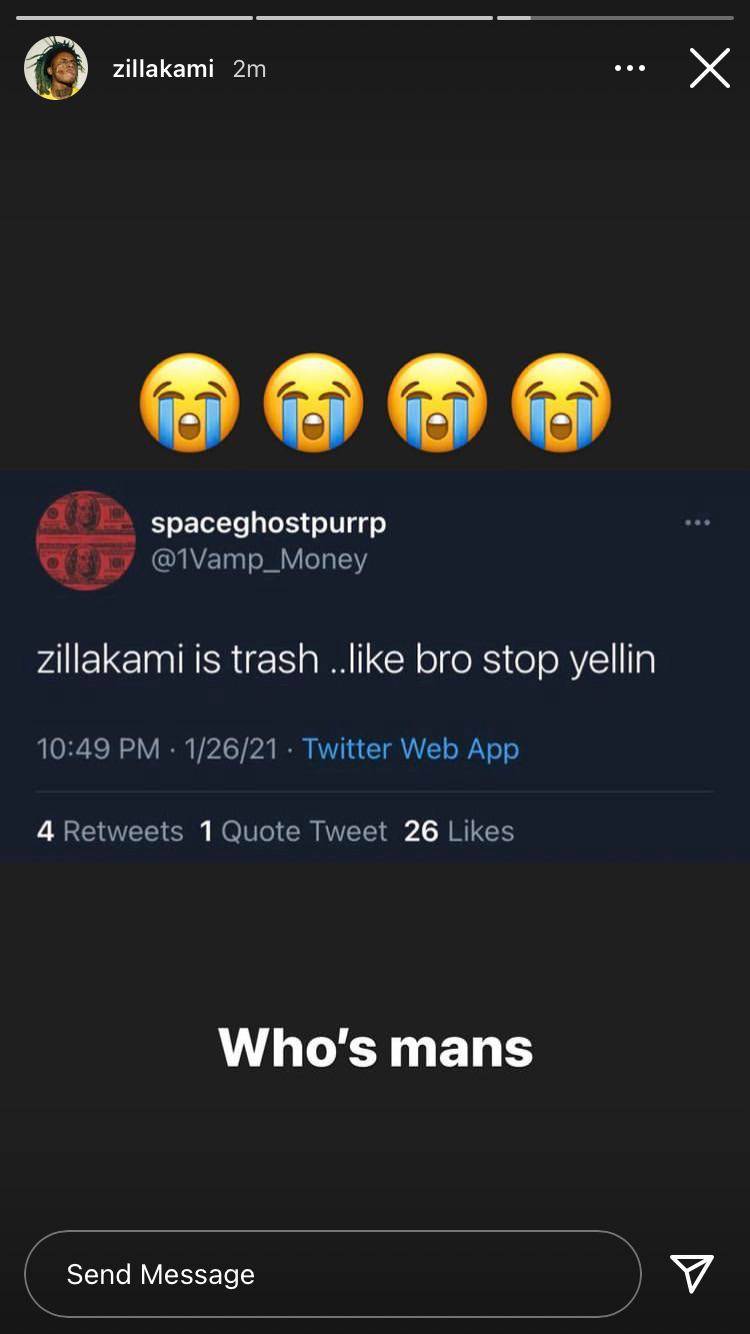This screenshot has height=1334, width=750.
Task: Share this story via paper plane
Action: click(692, 1274)
